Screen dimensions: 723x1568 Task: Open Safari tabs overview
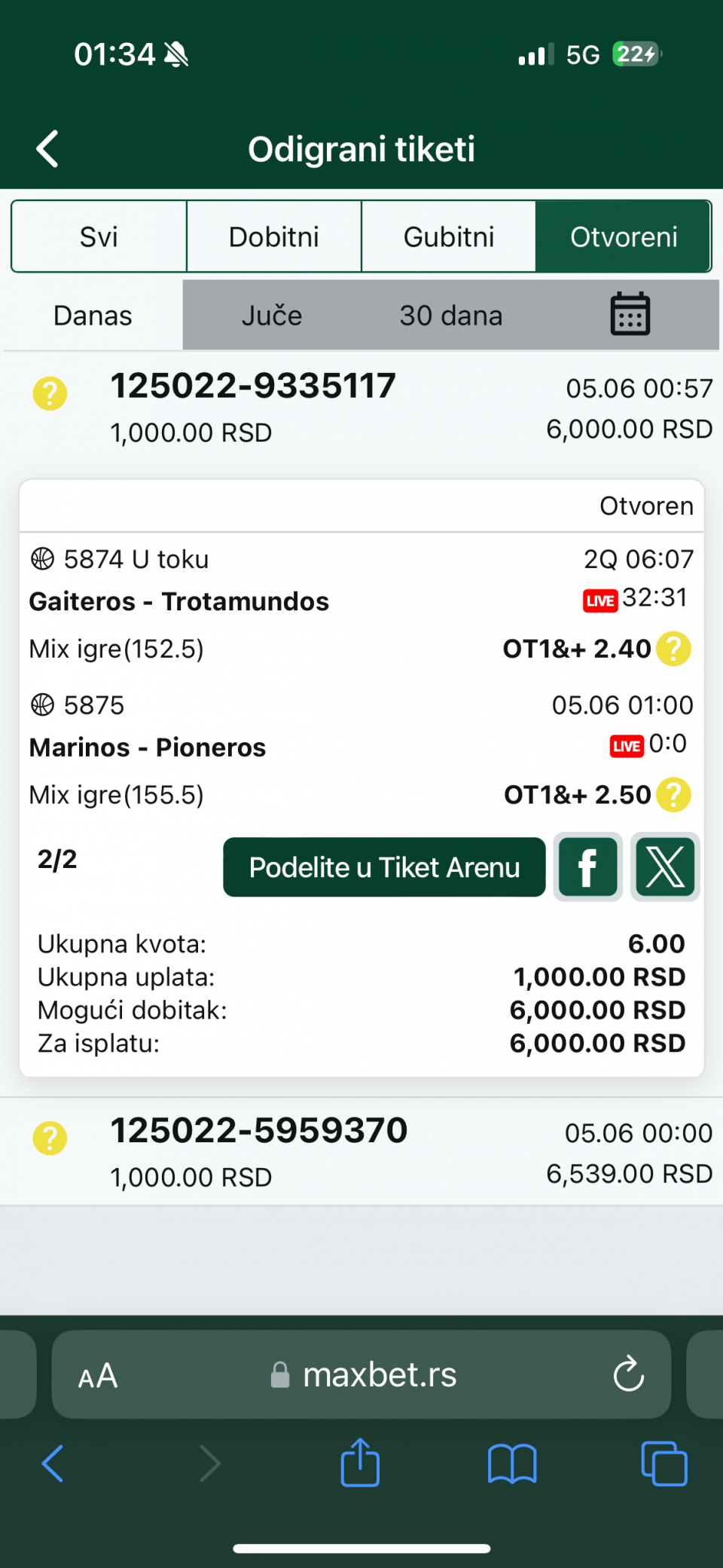point(664,1464)
